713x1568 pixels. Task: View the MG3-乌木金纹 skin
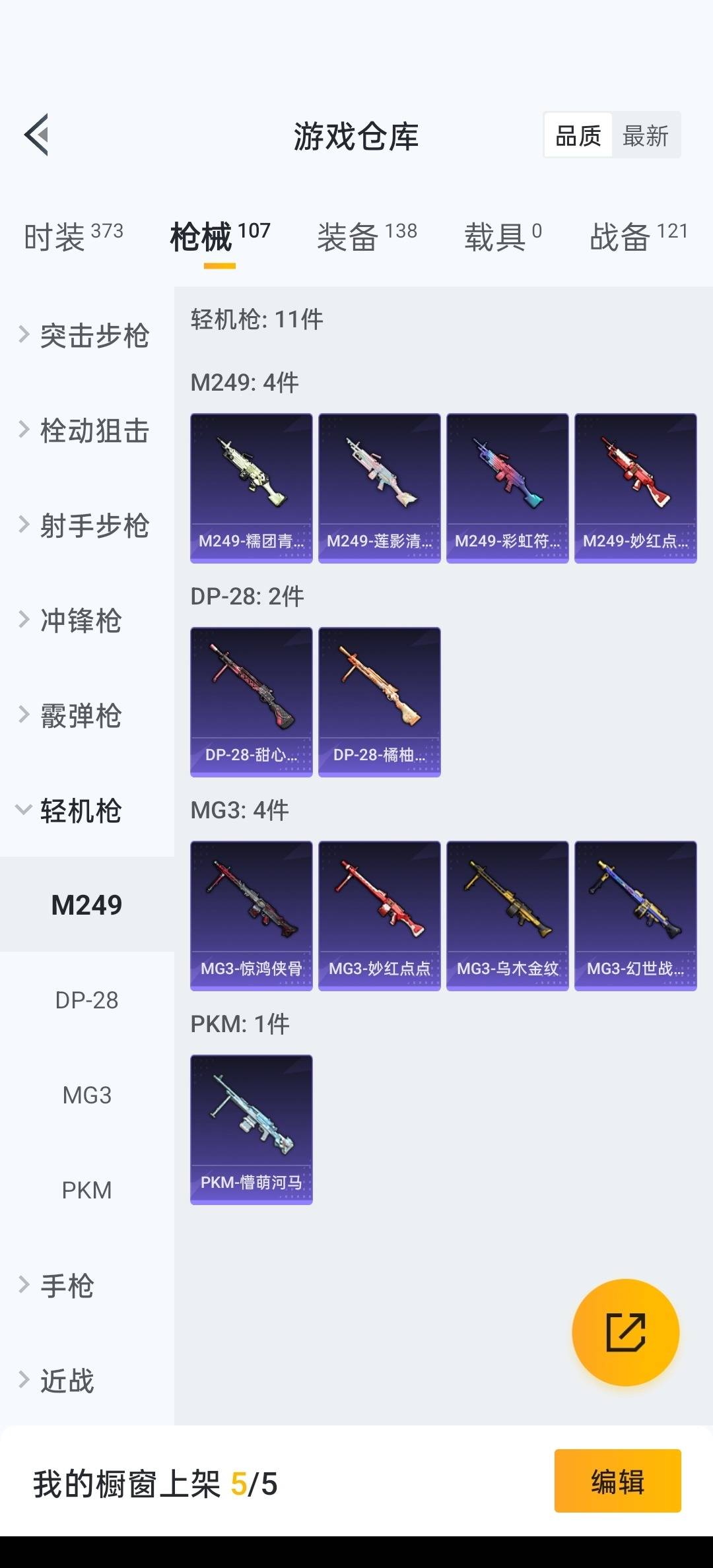[507, 916]
